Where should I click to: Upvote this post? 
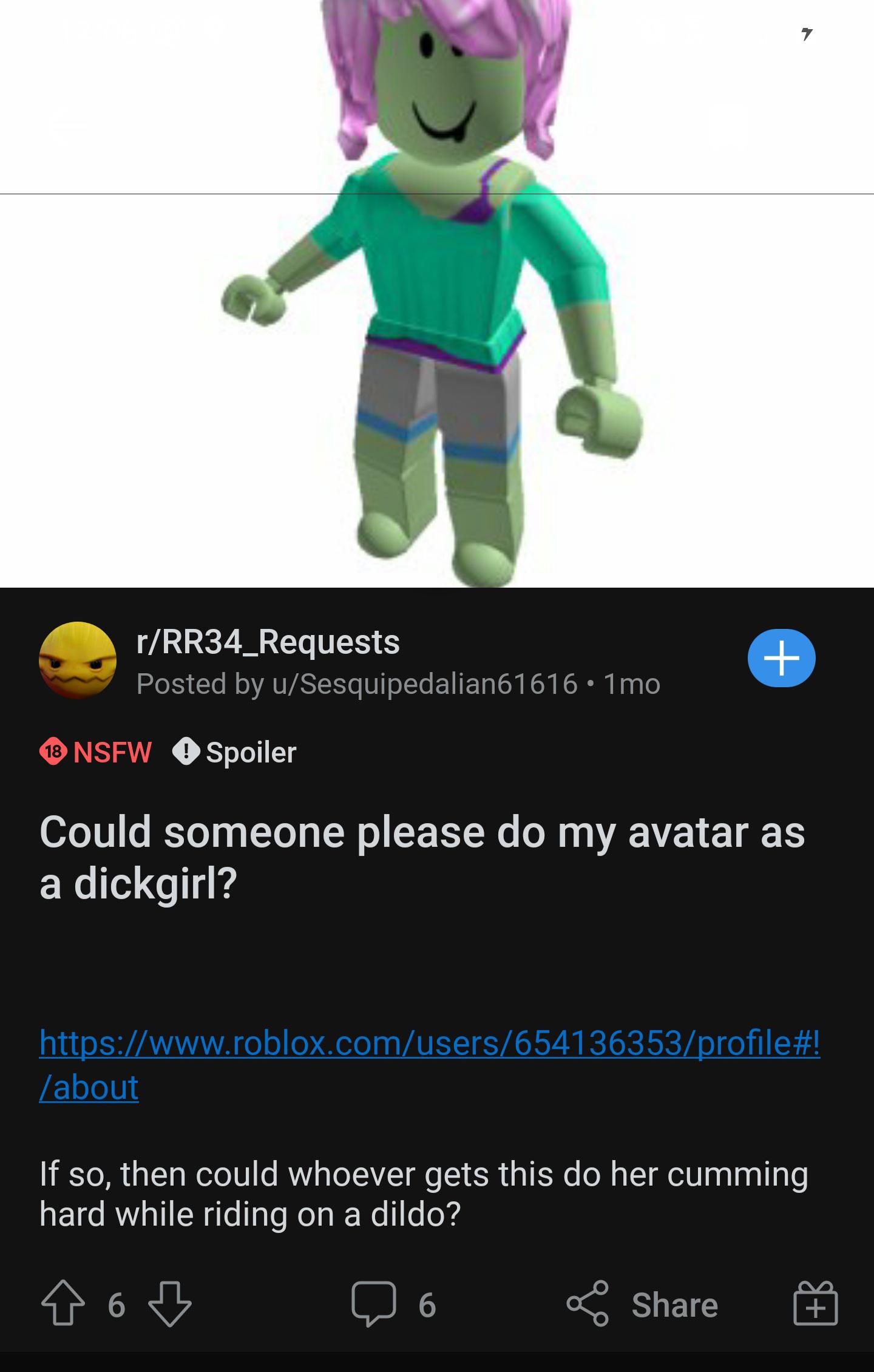click(x=63, y=1304)
